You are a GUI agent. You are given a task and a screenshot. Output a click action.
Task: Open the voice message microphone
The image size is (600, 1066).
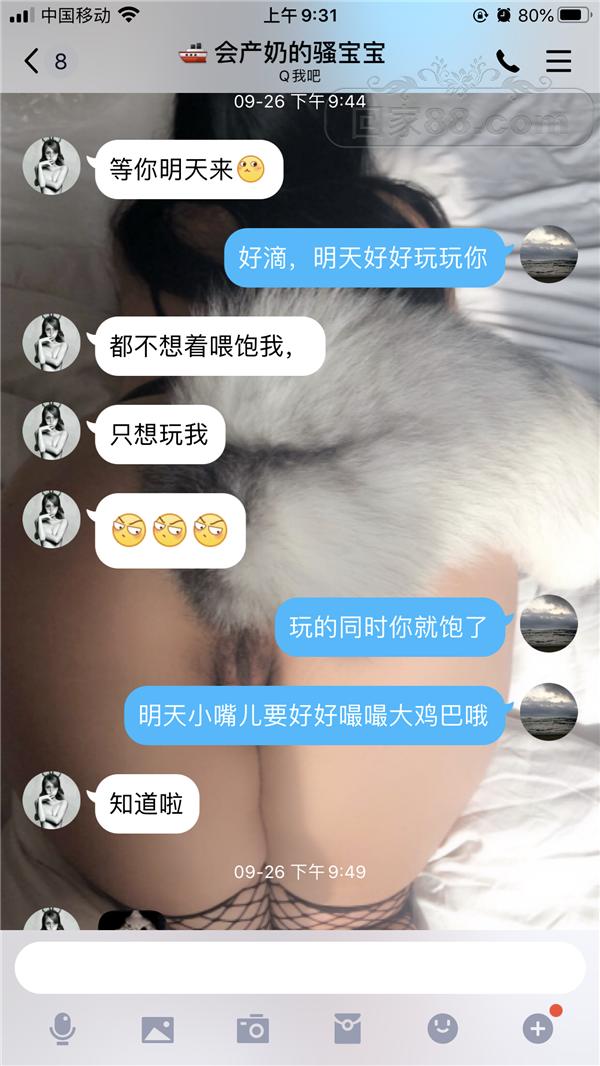[x=63, y=1028]
